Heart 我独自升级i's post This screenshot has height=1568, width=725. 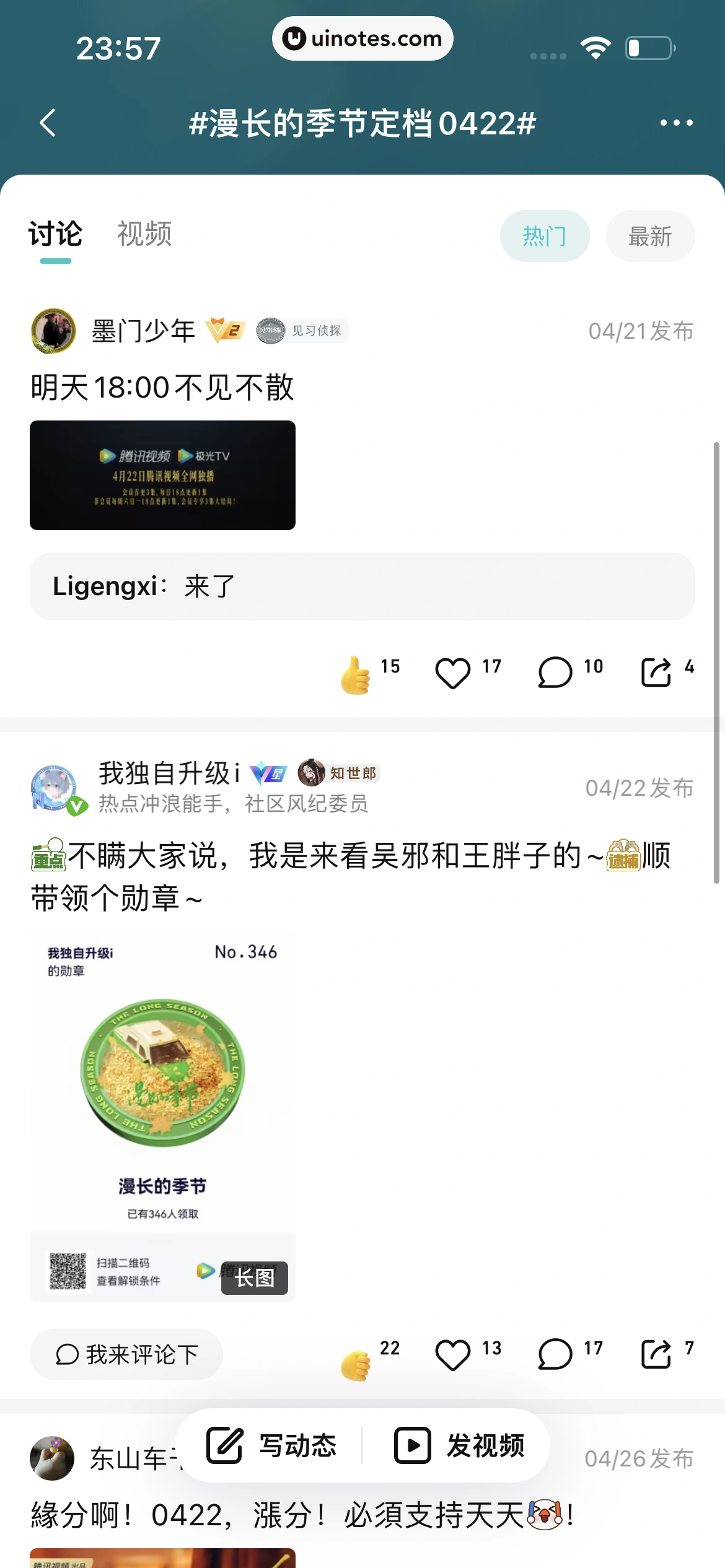(453, 1354)
